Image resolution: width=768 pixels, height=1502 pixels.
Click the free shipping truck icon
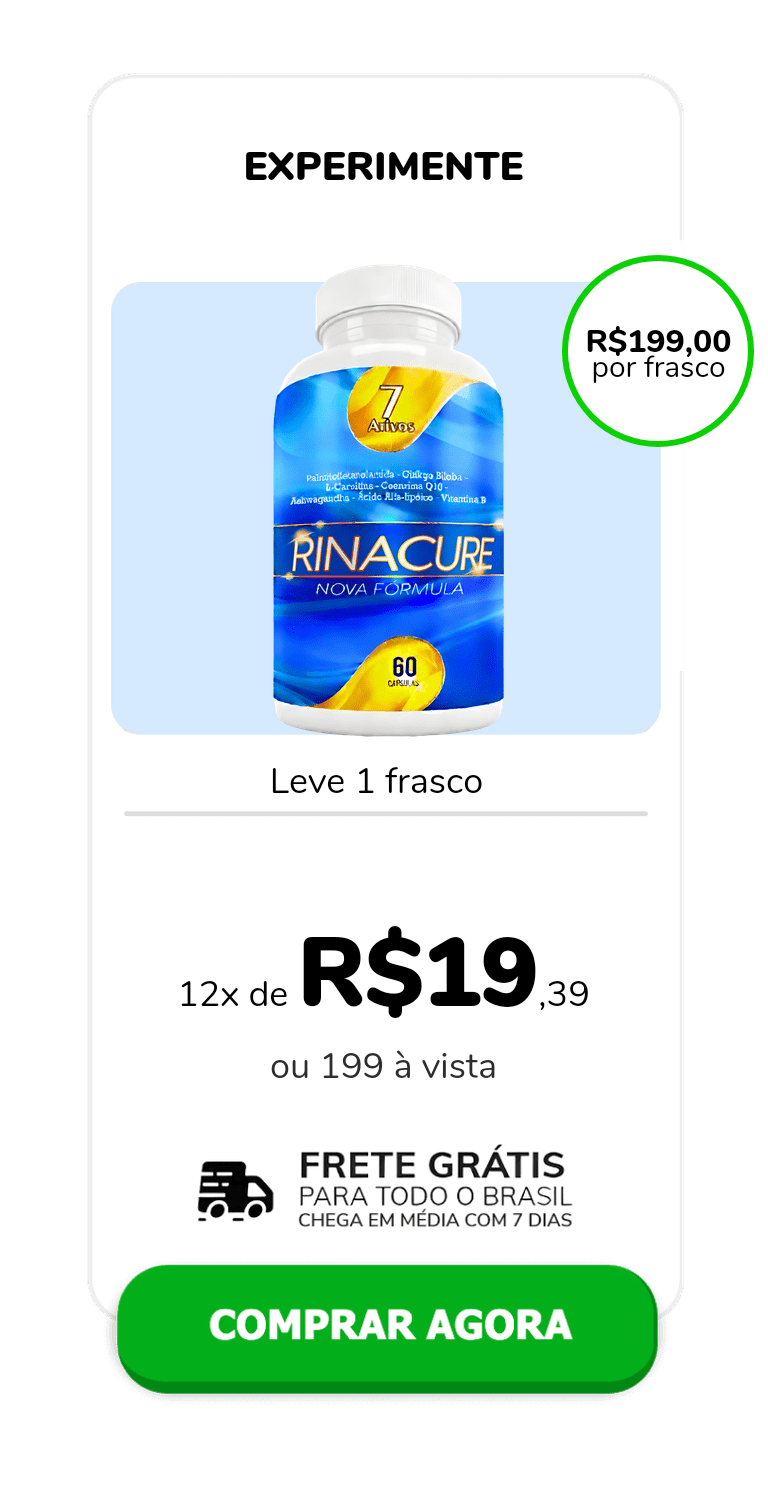click(x=234, y=1190)
